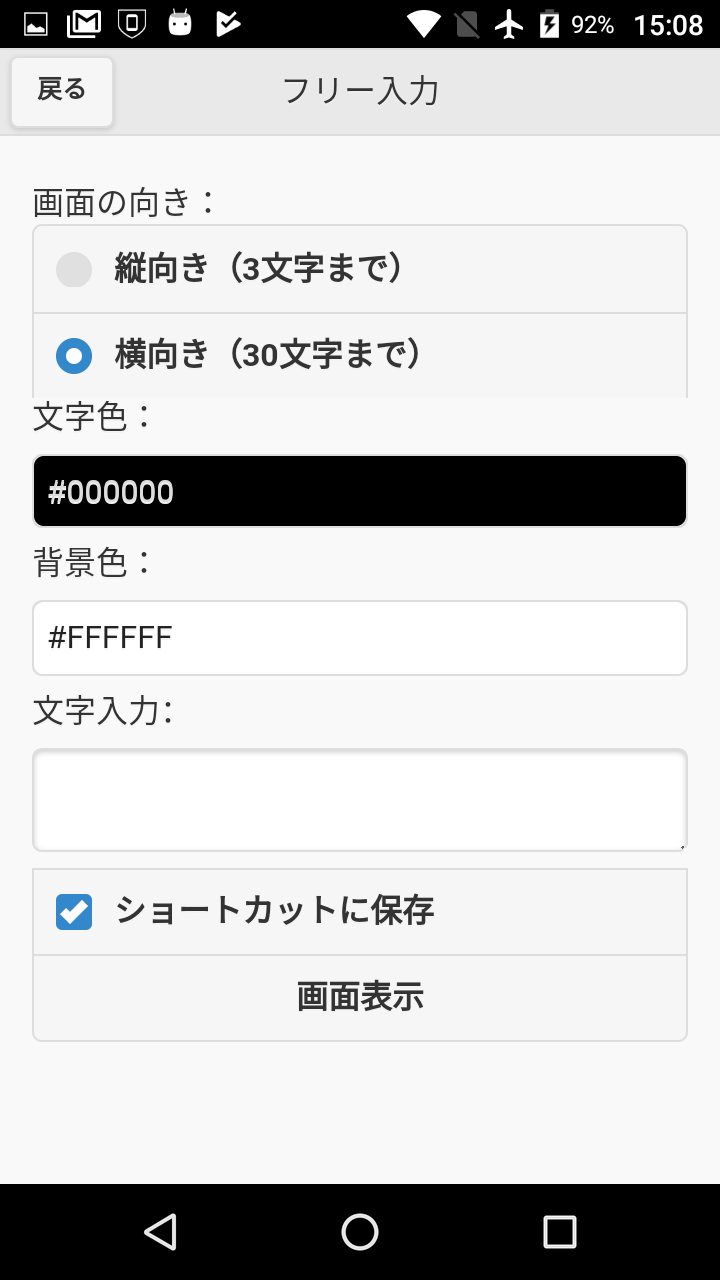Open the 背景色 #FFFFFF color field
Image resolution: width=720 pixels, height=1280 pixels.
[x=360, y=638]
